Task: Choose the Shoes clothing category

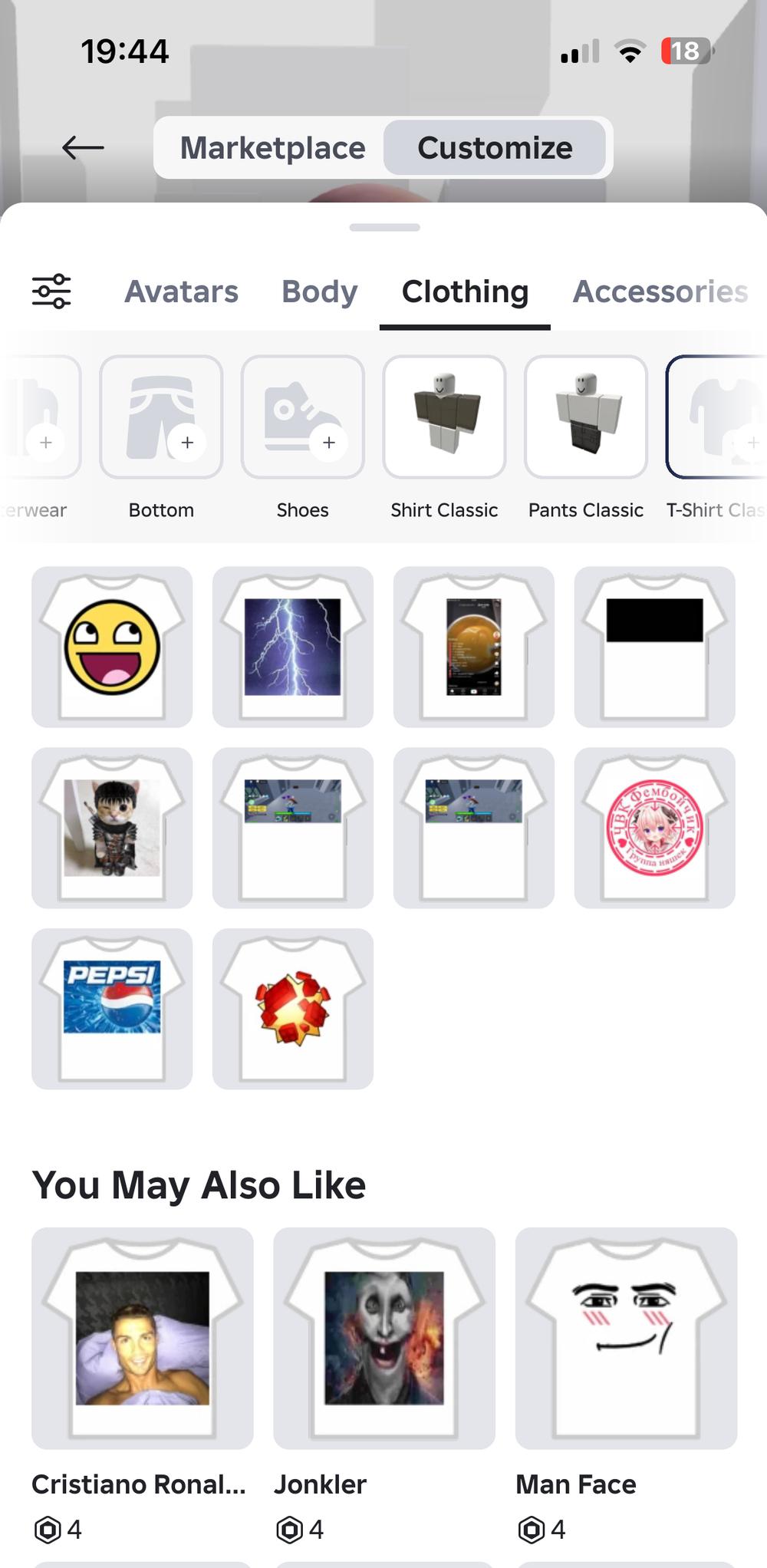Action: tap(302, 417)
